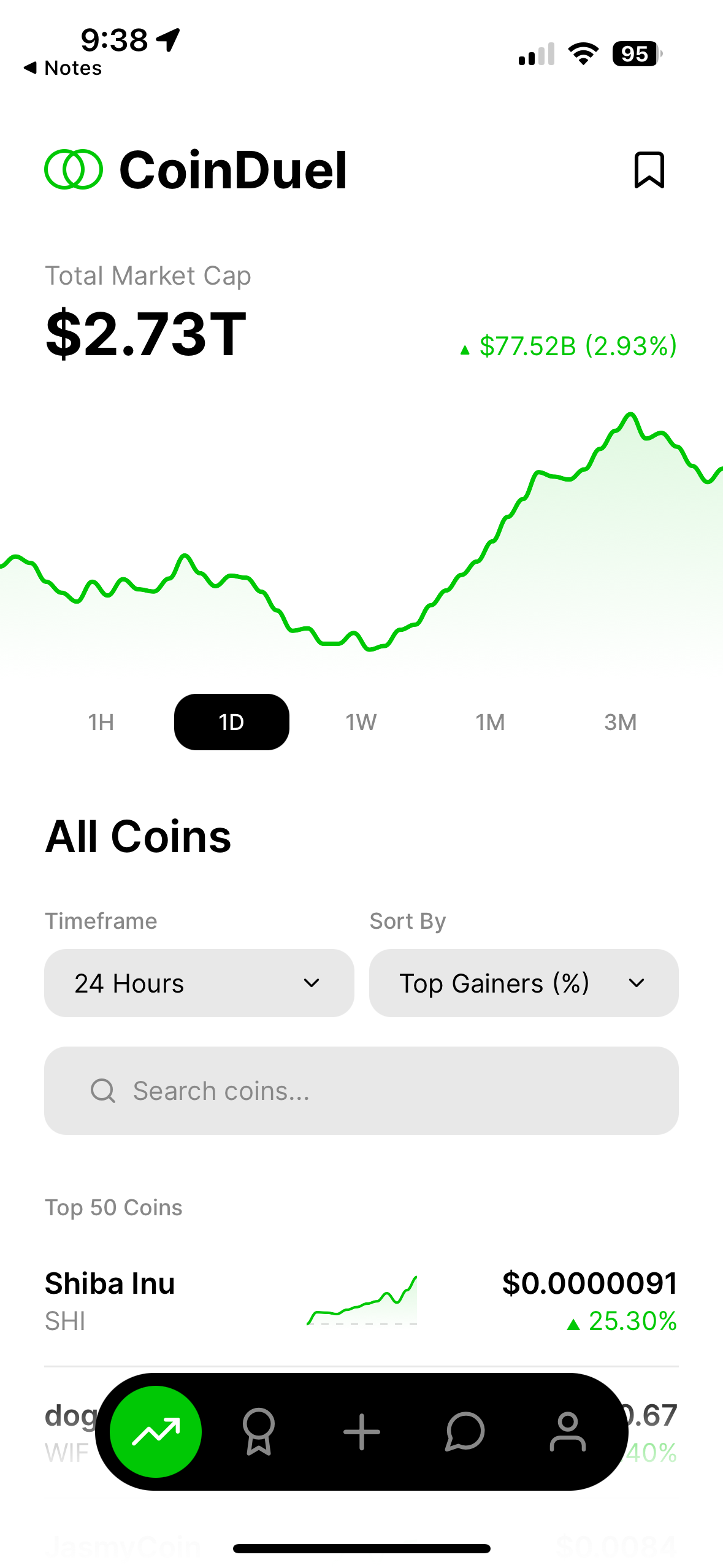Tap the plus icon in bottom navigation
This screenshot has width=723, height=1568.
click(361, 1431)
